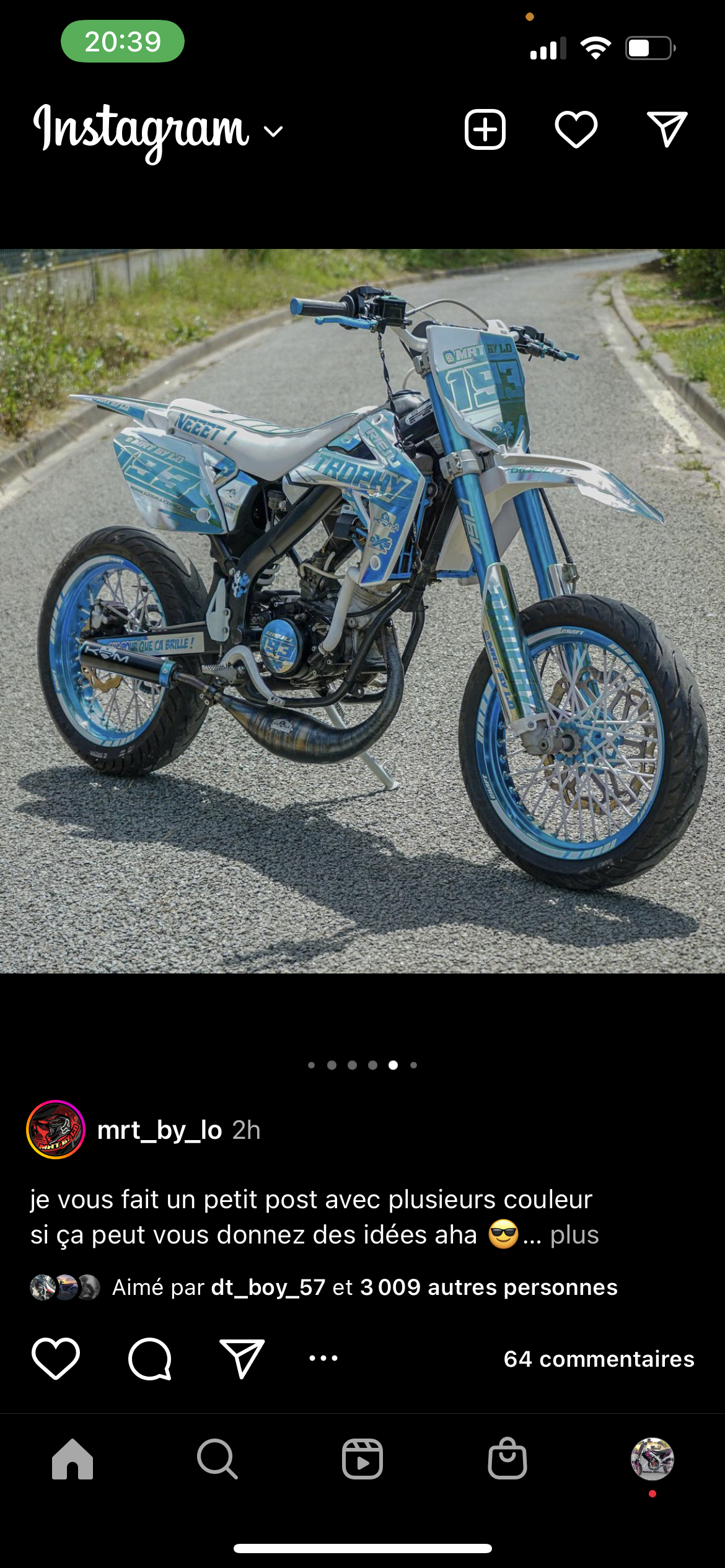Switch to the Search tab
The height and width of the screenshot is (1568, 725).
pyautogui.click(x=217, y=1459)
